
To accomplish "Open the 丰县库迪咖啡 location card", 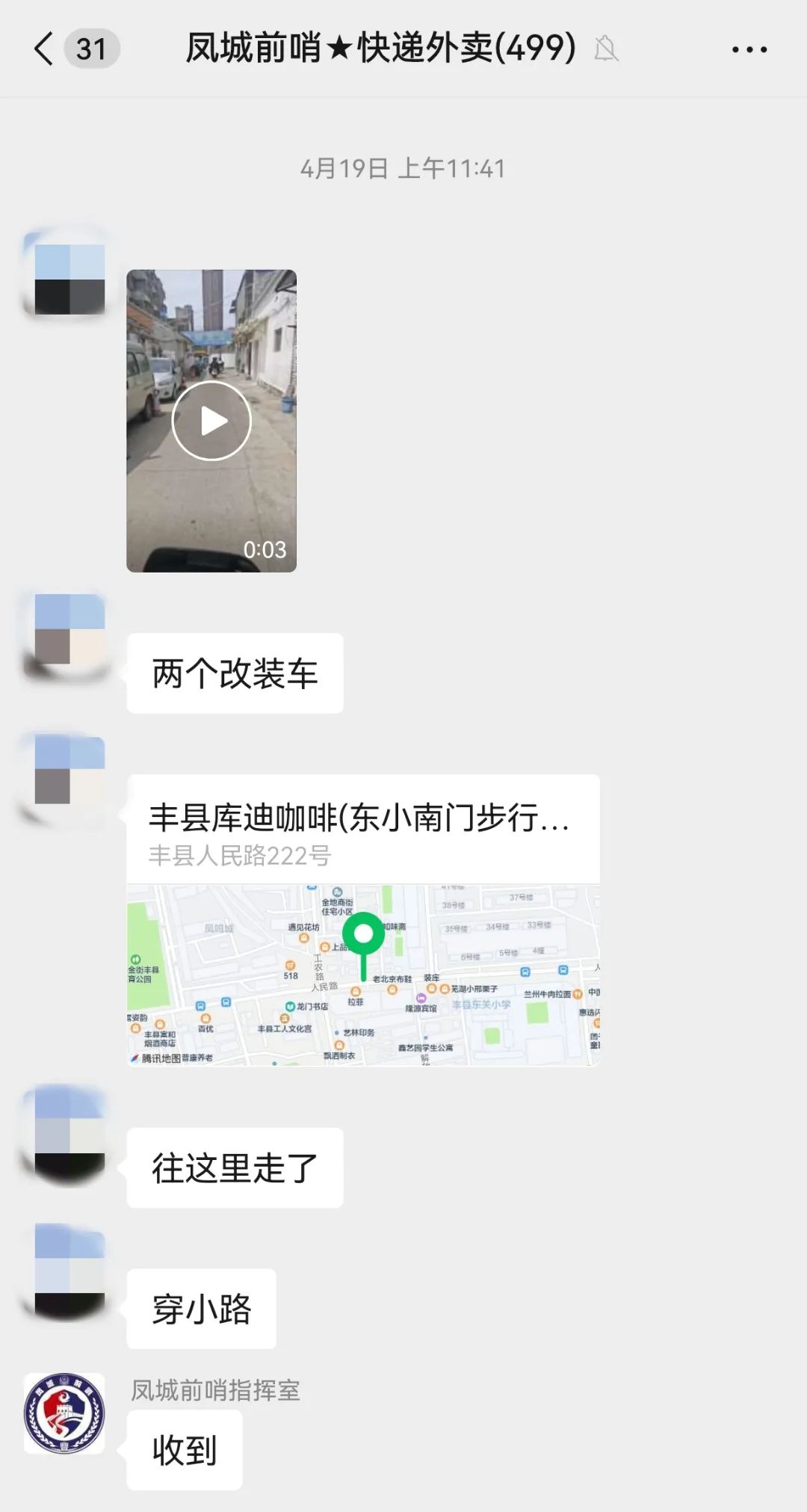I will tap(363, 919).
